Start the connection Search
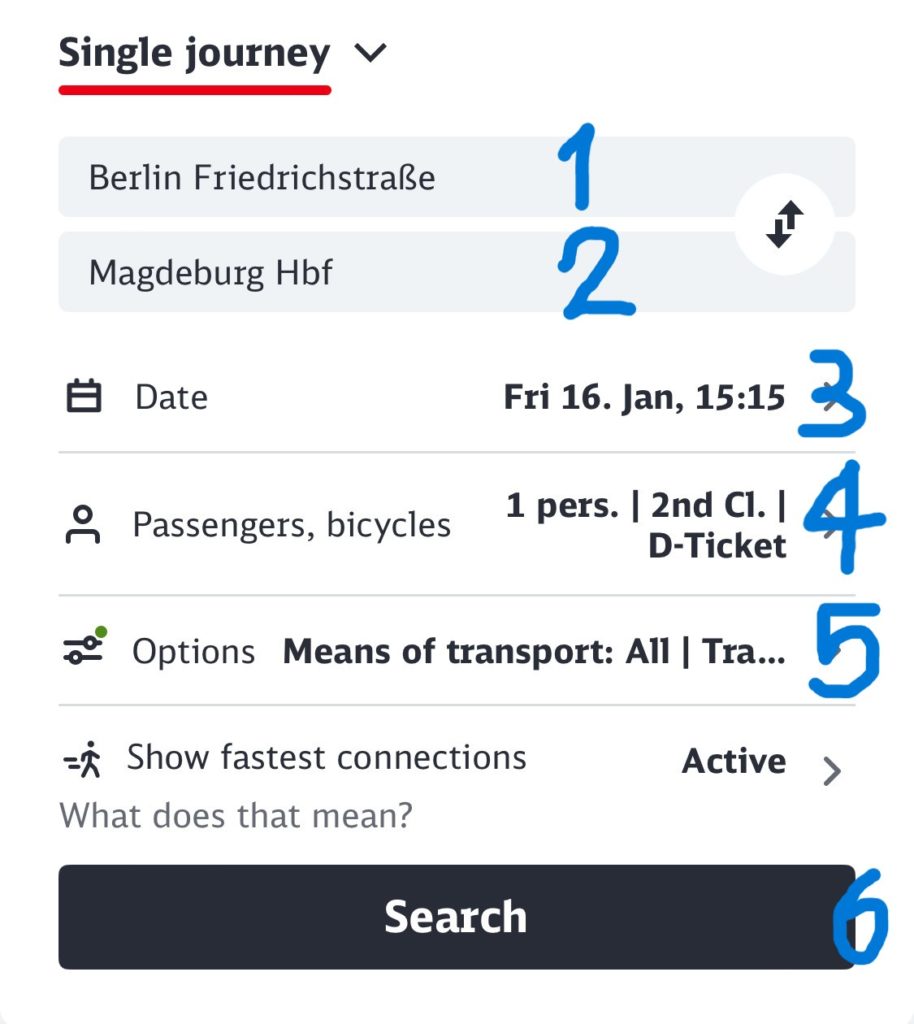This screenshot has width=914, height=1024. pyautogui.click(x=456, y=917)
